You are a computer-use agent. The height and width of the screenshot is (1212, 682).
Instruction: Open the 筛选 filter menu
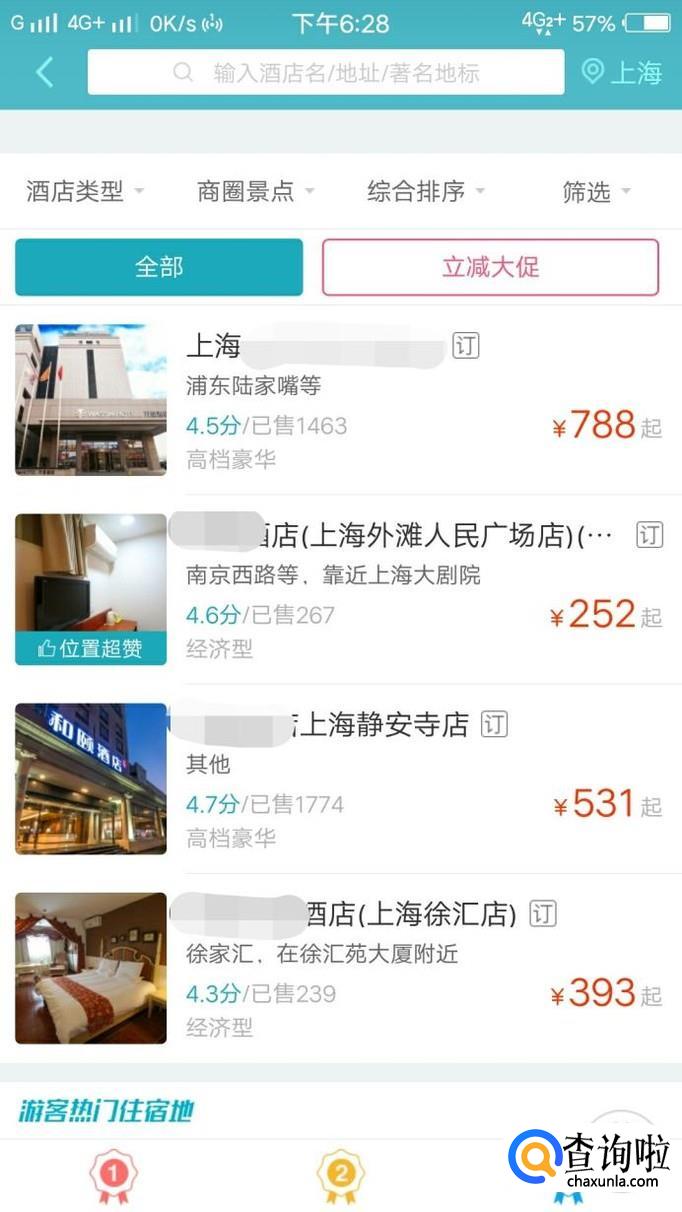tap(596, 191)
